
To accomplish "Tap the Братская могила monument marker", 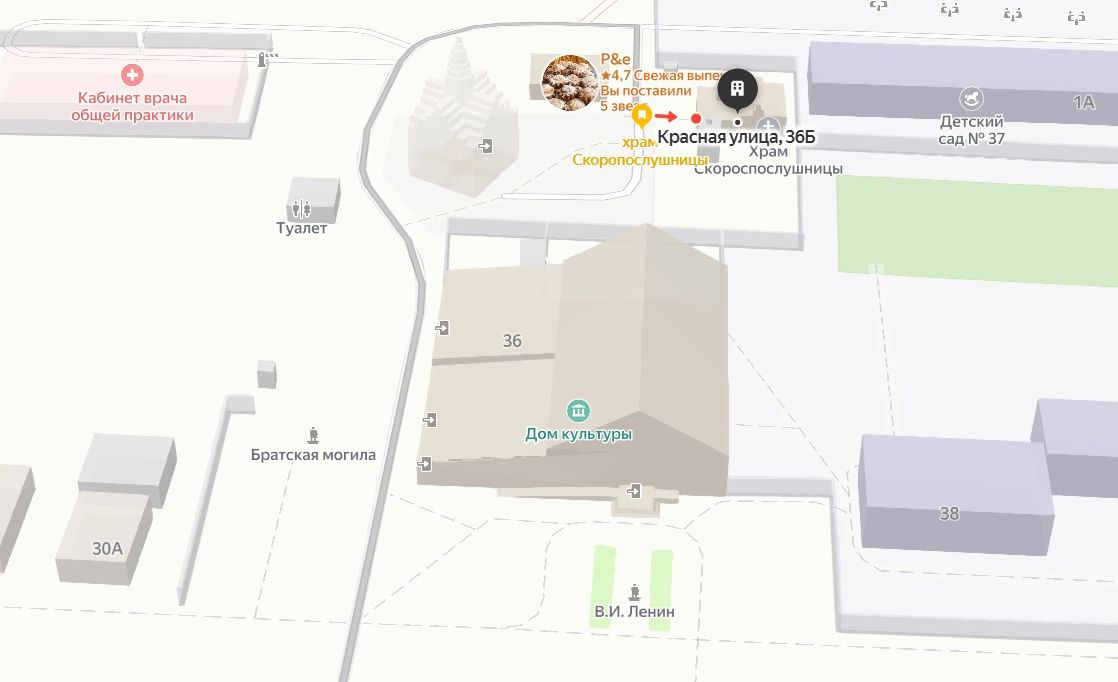I will 314,434.
